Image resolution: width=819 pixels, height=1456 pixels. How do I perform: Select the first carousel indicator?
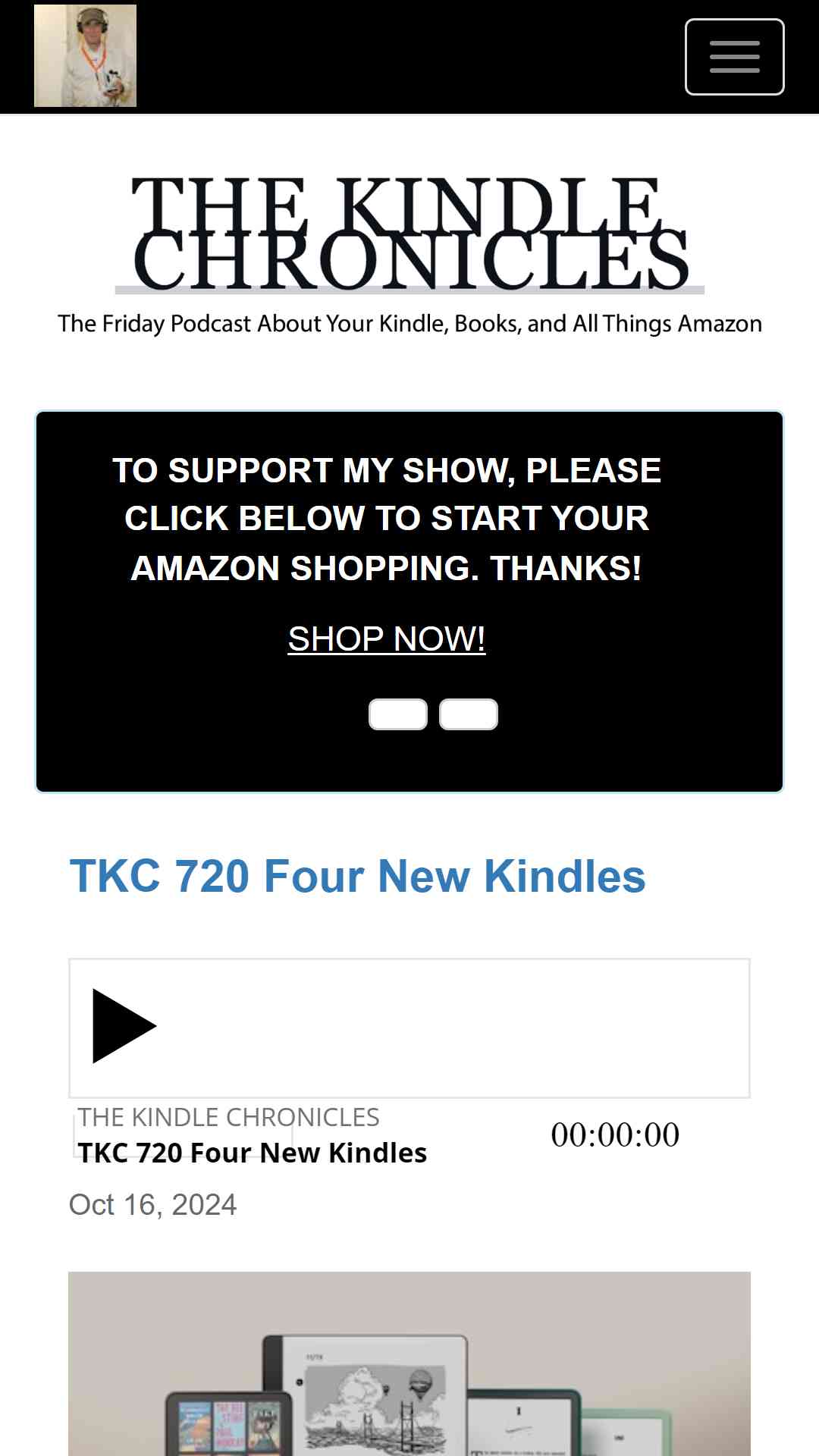[x=398, y=714]
